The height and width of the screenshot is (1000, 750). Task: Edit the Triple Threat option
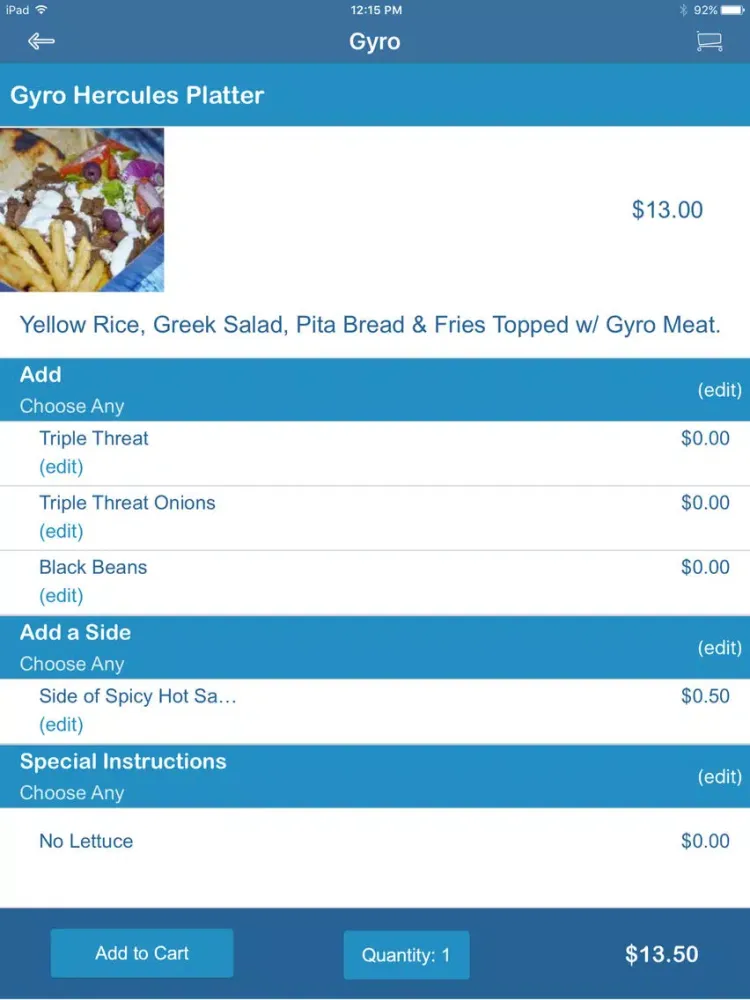(x=61, y=467)
